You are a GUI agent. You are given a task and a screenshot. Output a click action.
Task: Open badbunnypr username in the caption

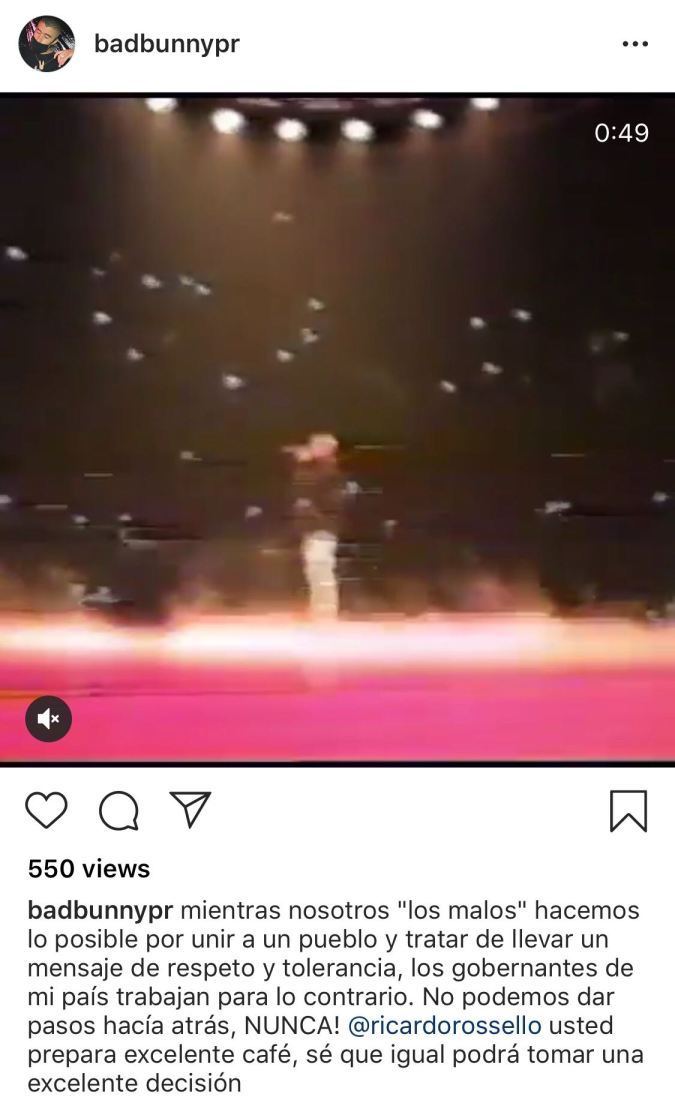pos(101,911)
